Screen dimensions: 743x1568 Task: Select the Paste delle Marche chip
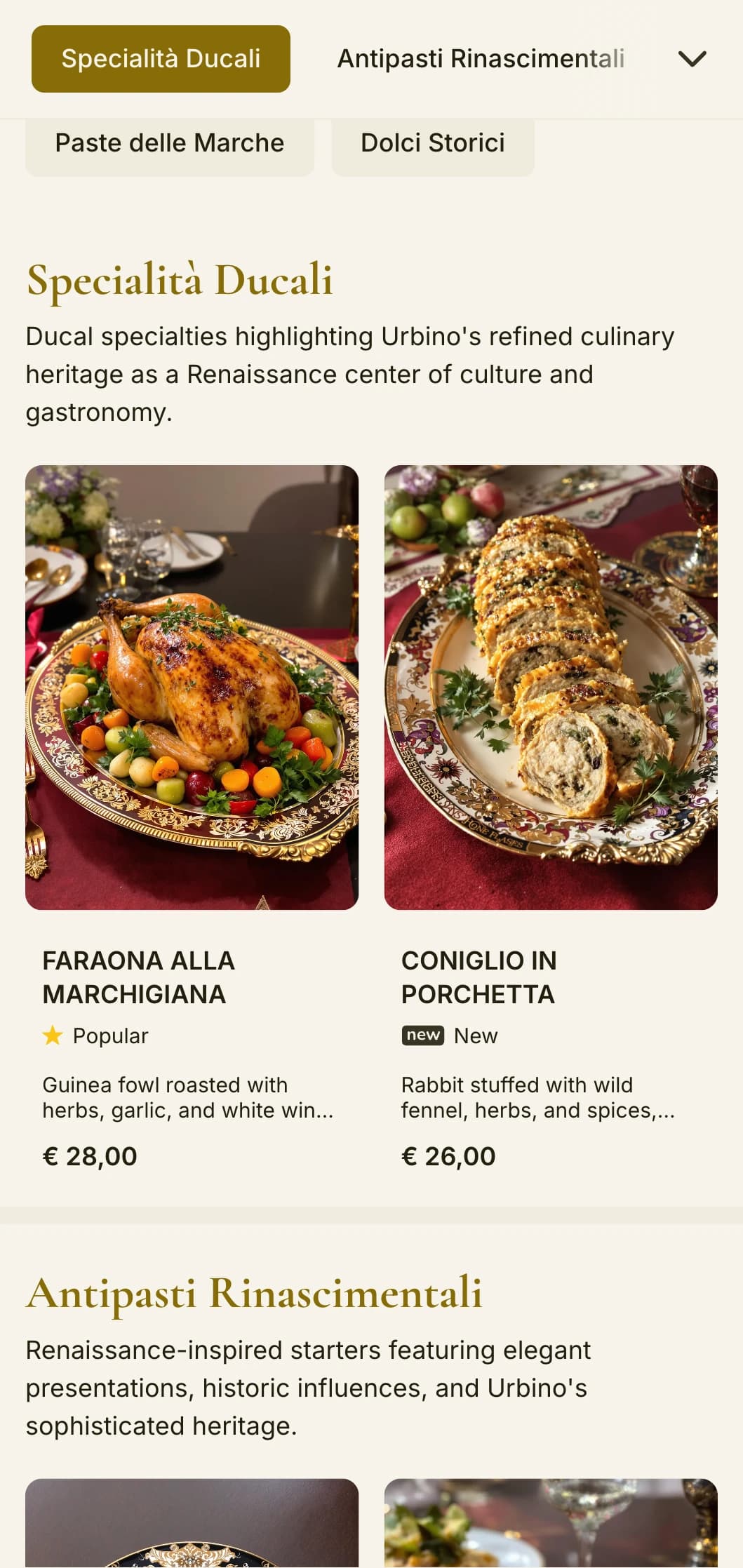[x=170, y=143]
